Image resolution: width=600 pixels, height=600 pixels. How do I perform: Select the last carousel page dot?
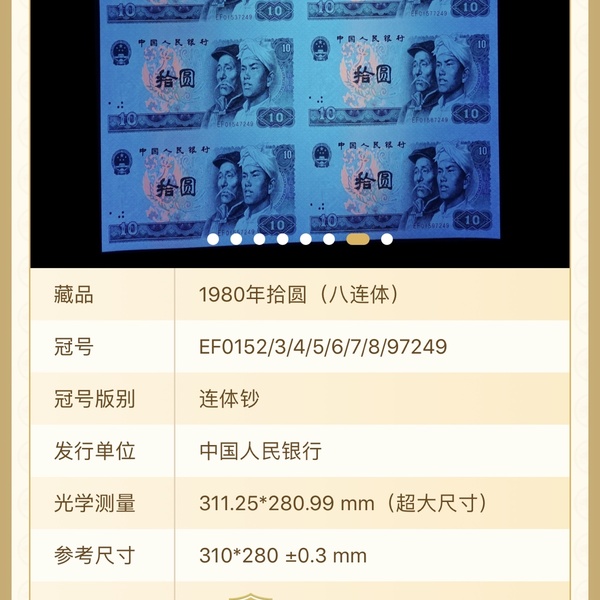click(x=387, y=239)
